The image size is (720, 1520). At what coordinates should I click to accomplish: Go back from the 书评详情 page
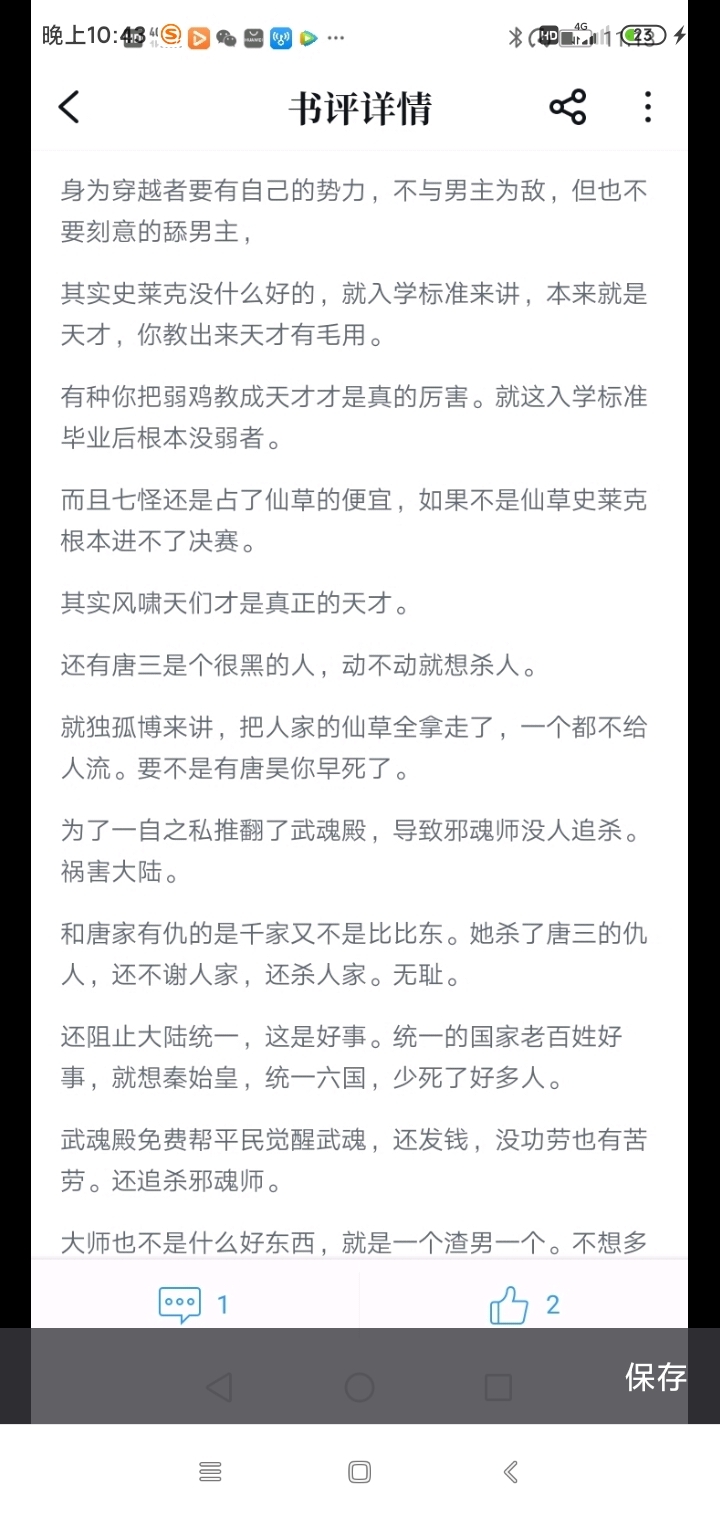click(69, 107)
